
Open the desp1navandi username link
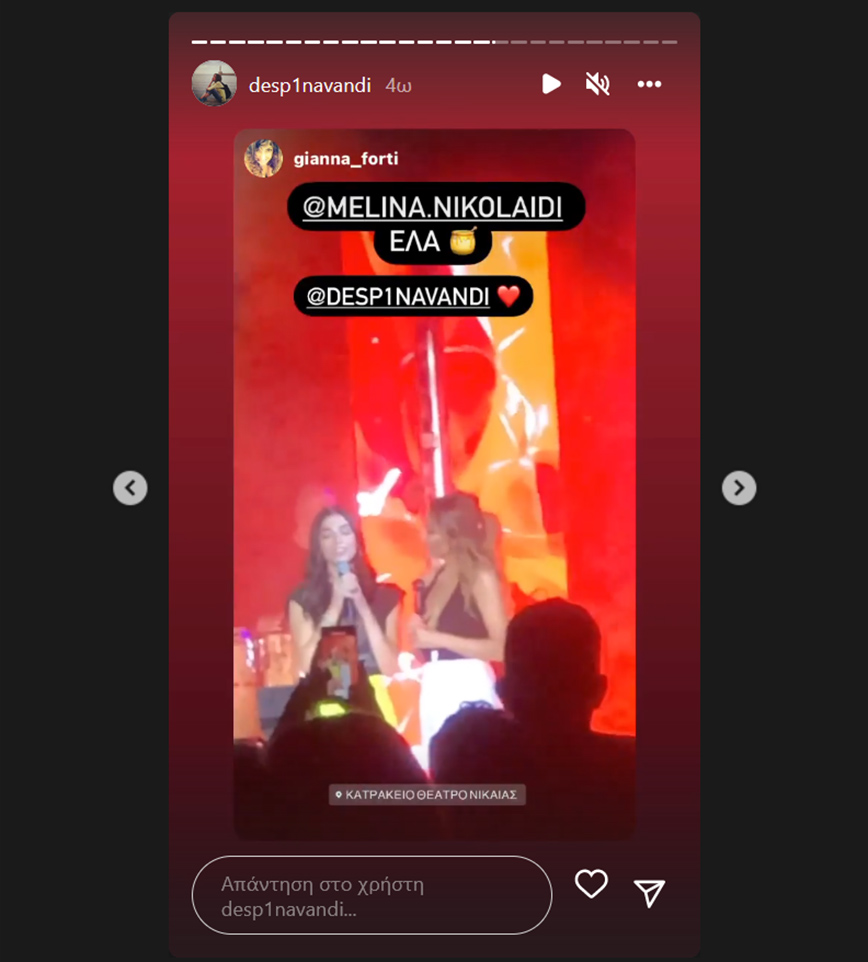coord(310,86)
